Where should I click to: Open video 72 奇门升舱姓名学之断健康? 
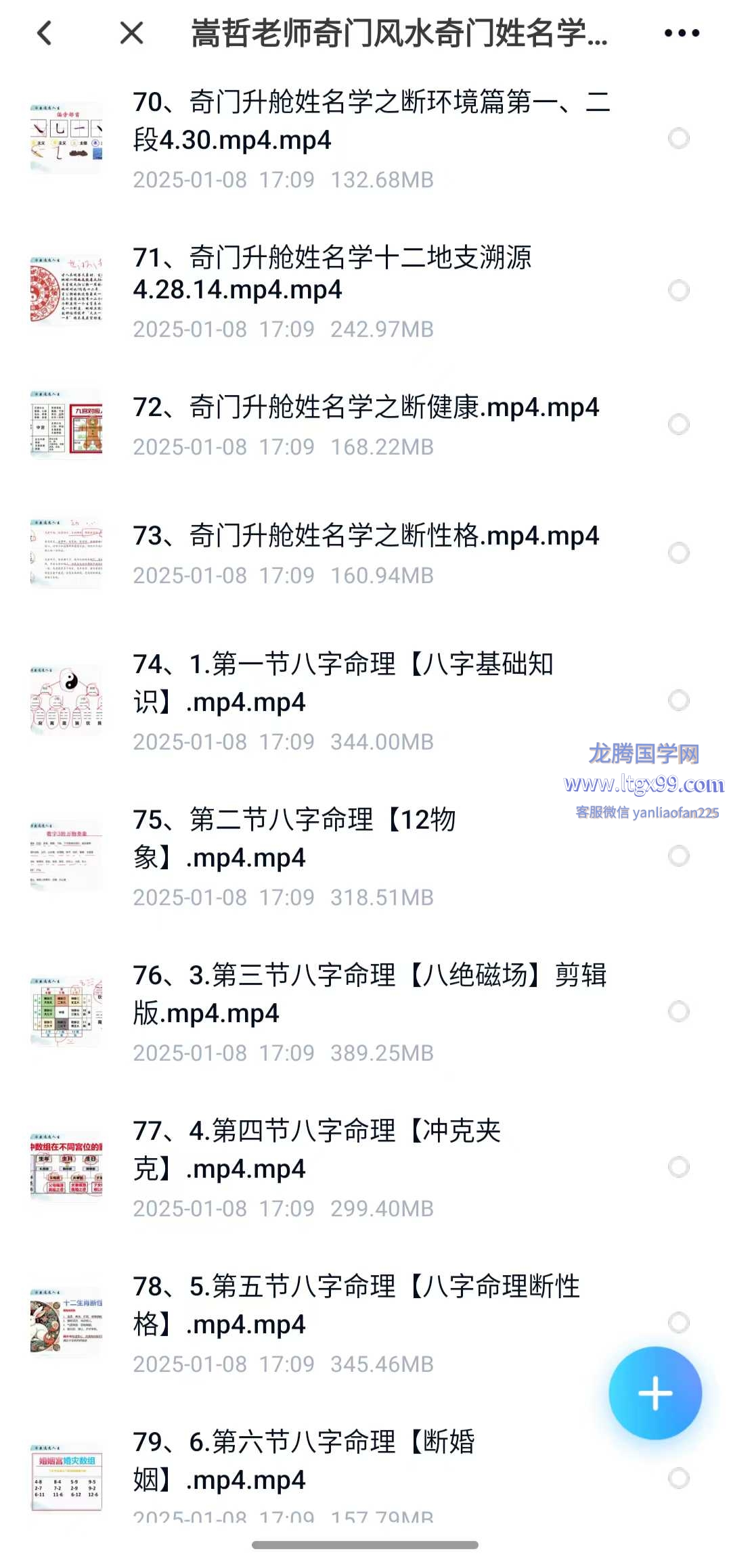365,408
